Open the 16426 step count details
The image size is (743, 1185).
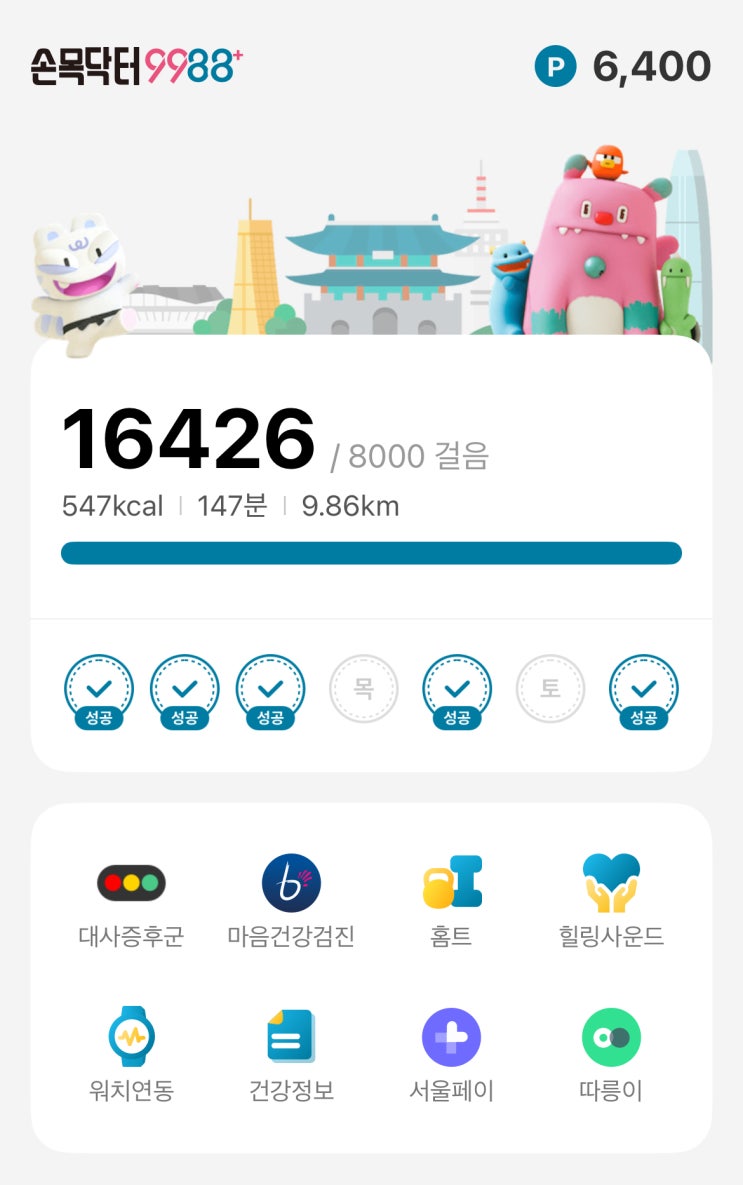[188, 441]
